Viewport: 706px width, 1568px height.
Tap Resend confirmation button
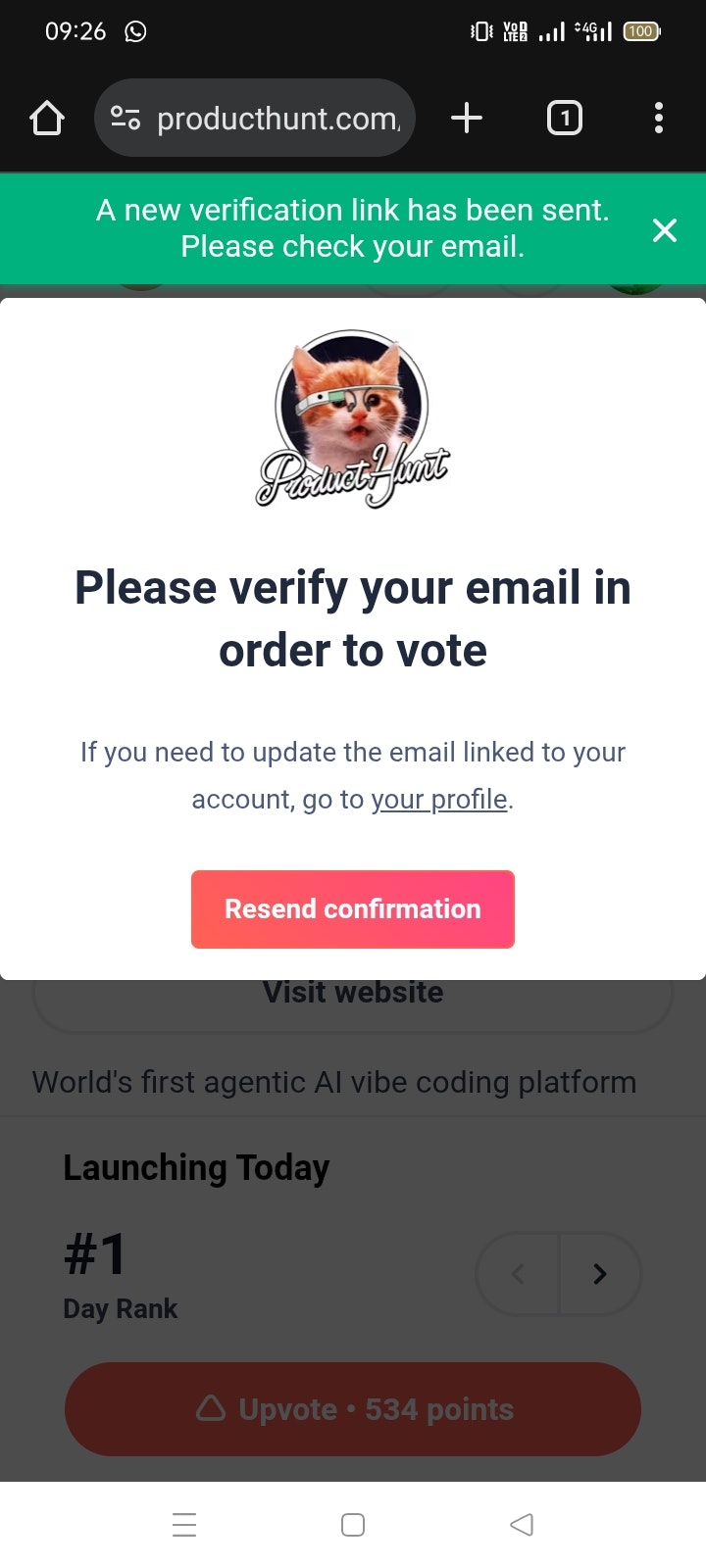pos(353,909)
